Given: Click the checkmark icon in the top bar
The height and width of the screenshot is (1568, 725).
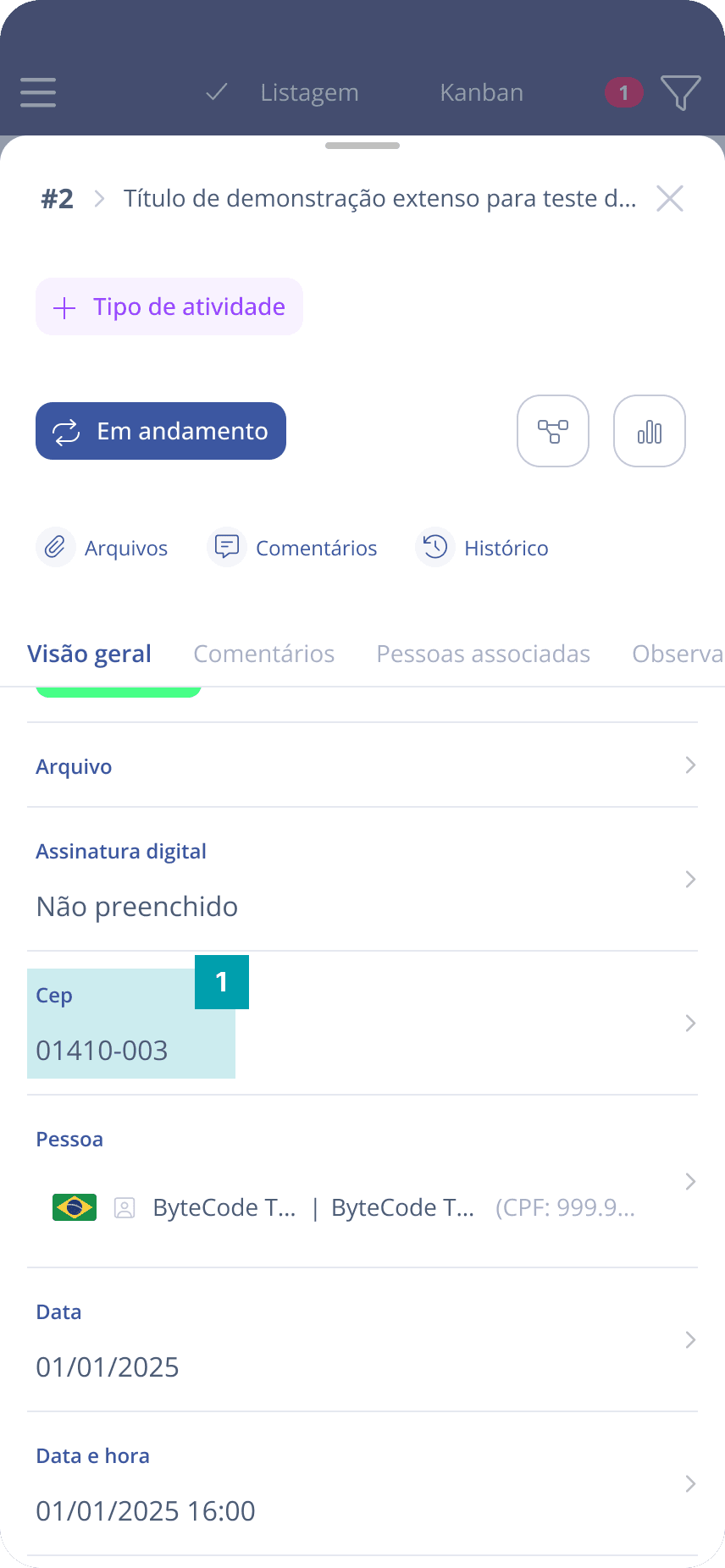Looking at the screenshot, I should tap(215, 92).
